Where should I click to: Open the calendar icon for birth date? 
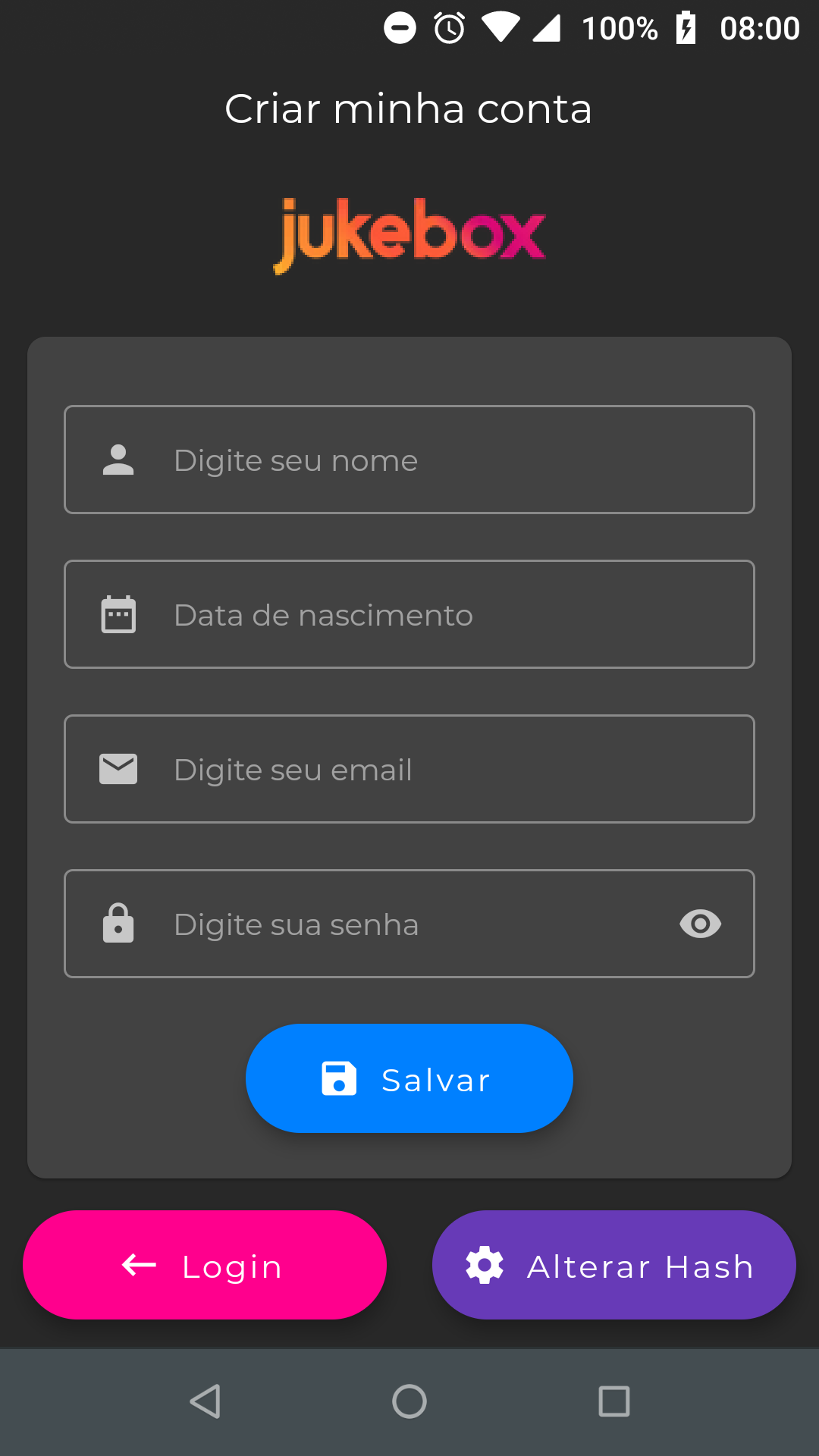[x=118, y=614]
